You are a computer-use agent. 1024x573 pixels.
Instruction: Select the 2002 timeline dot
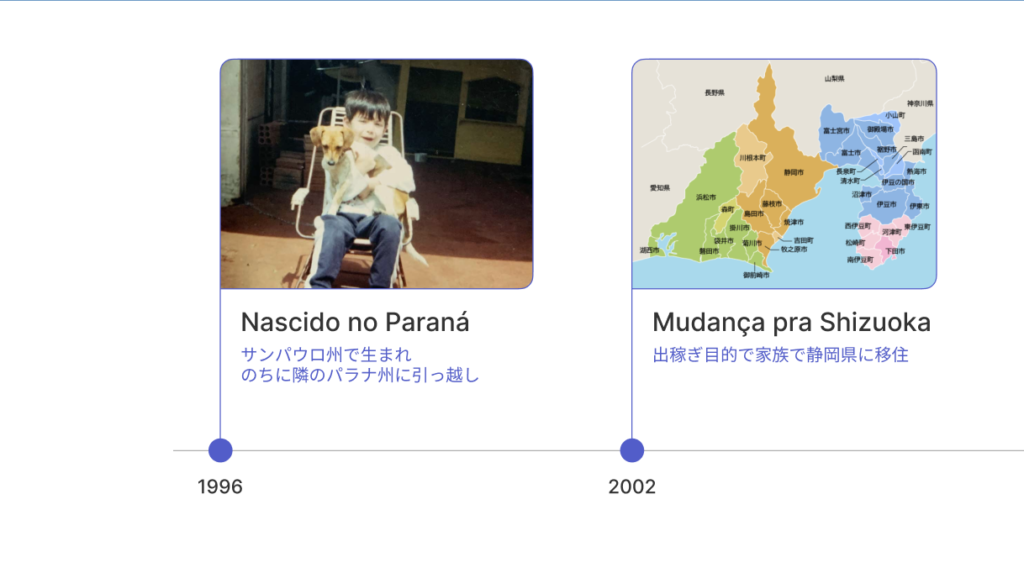coord(632,450)
